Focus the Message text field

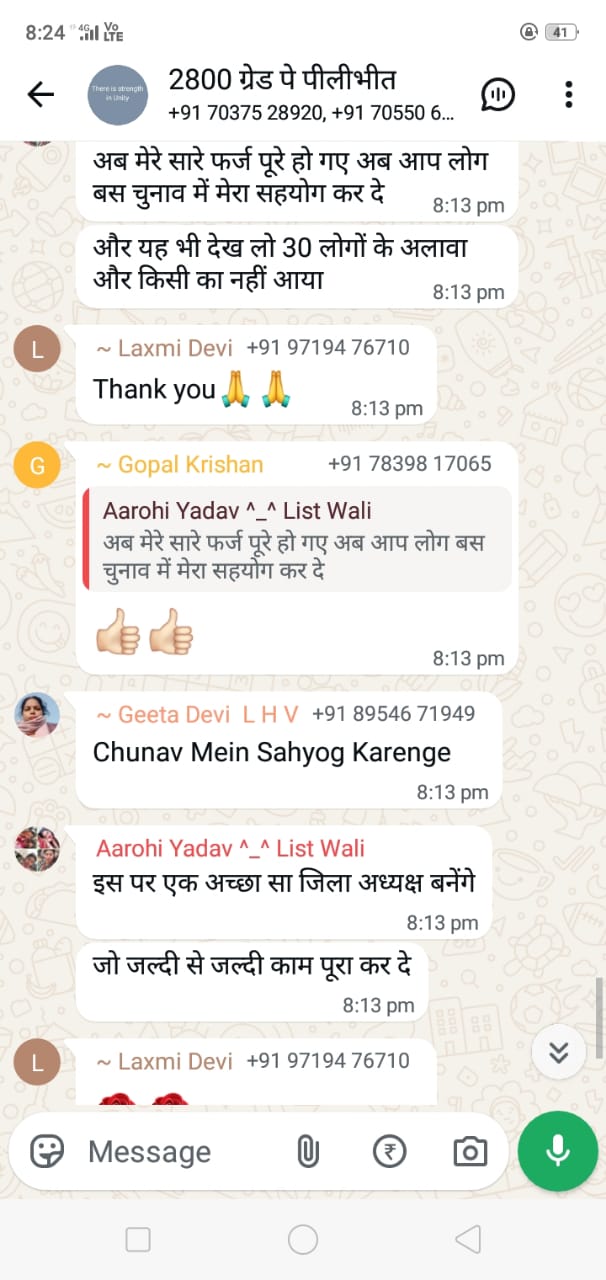[180, 1152]
